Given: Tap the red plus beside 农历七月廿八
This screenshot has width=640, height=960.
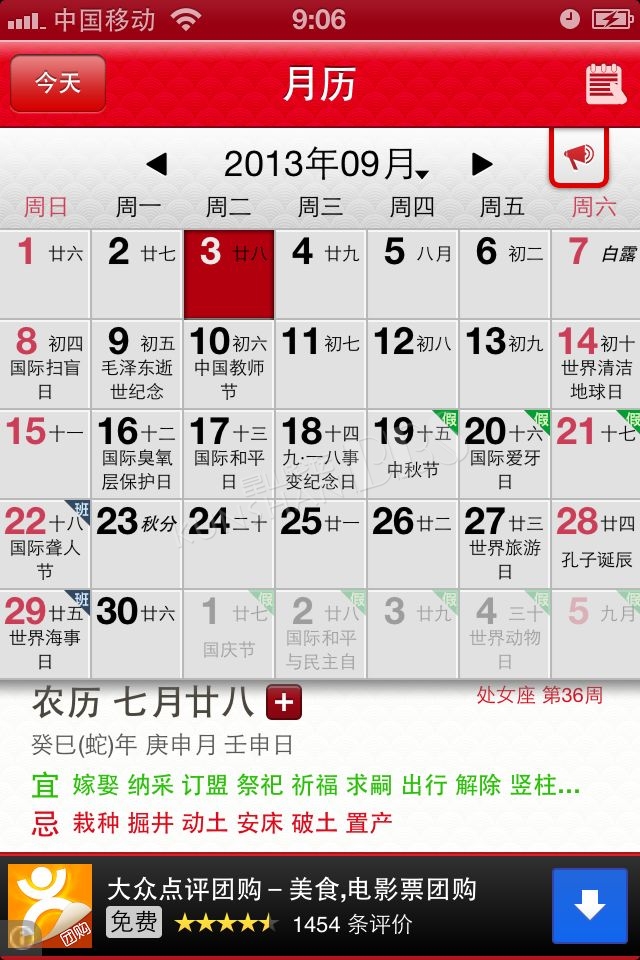Looking at the screenshot, I should (284, 703).
